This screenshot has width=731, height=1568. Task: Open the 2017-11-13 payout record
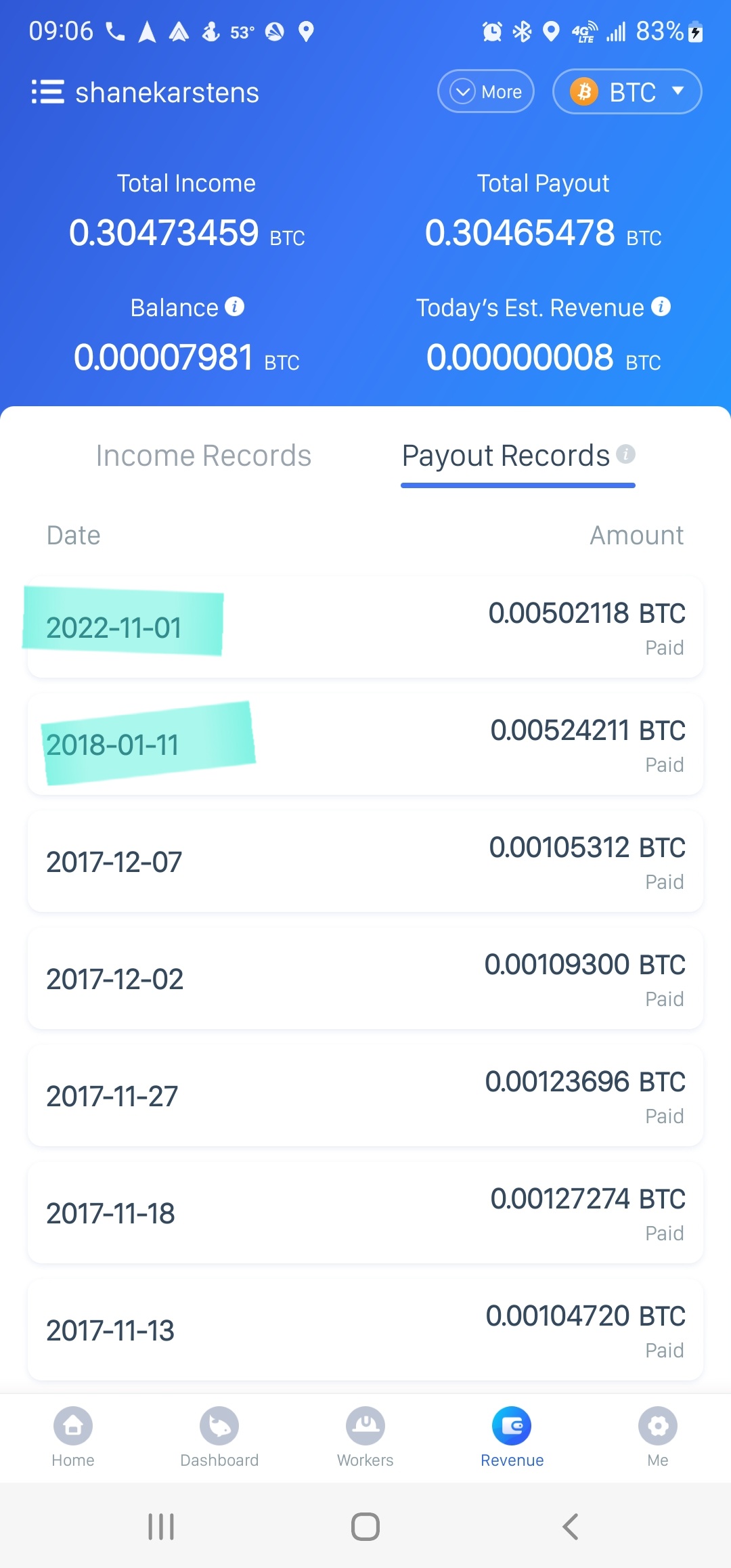click(x=365, y=1330)
